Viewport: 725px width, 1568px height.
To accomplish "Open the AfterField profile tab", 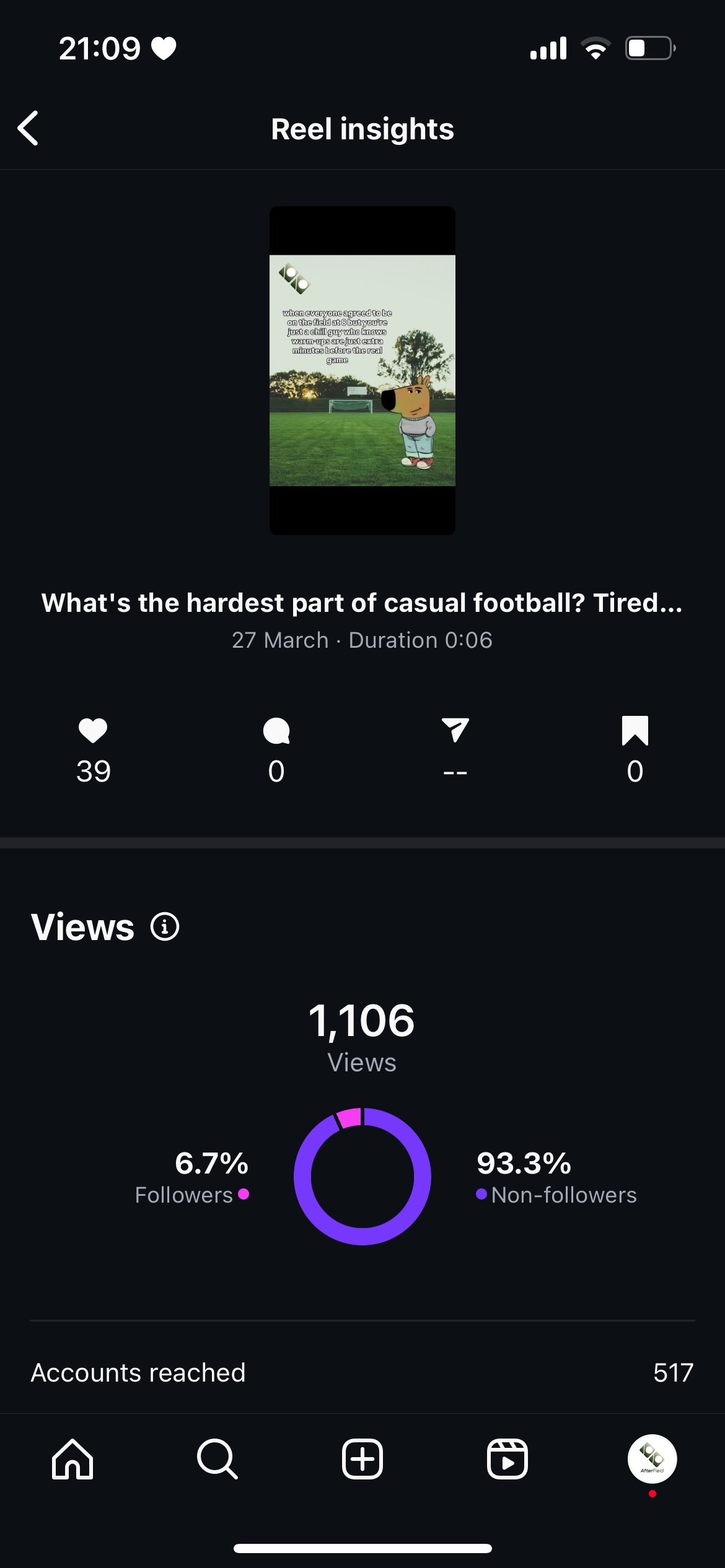I will (652, 1459).
